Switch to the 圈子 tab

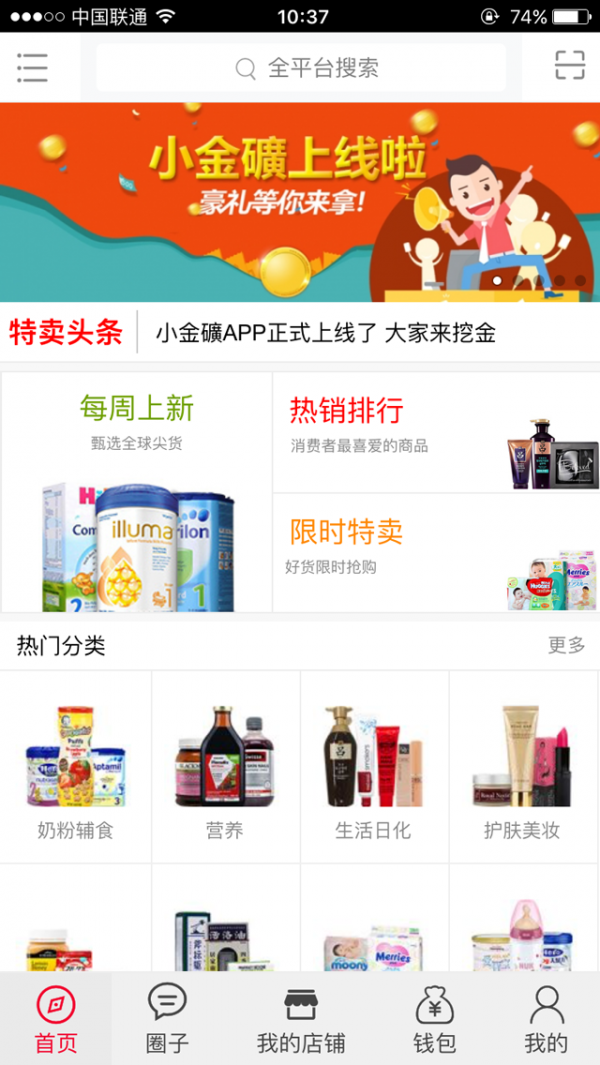(167, 1018)
